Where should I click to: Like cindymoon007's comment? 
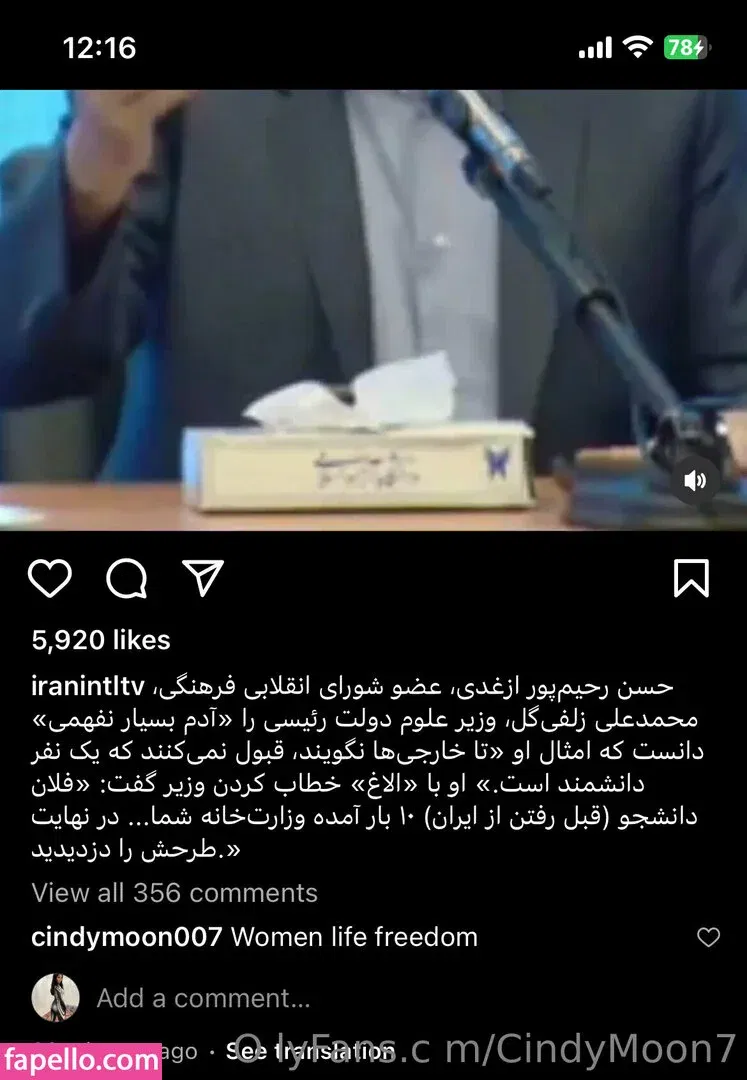click(x=708, y=937)
